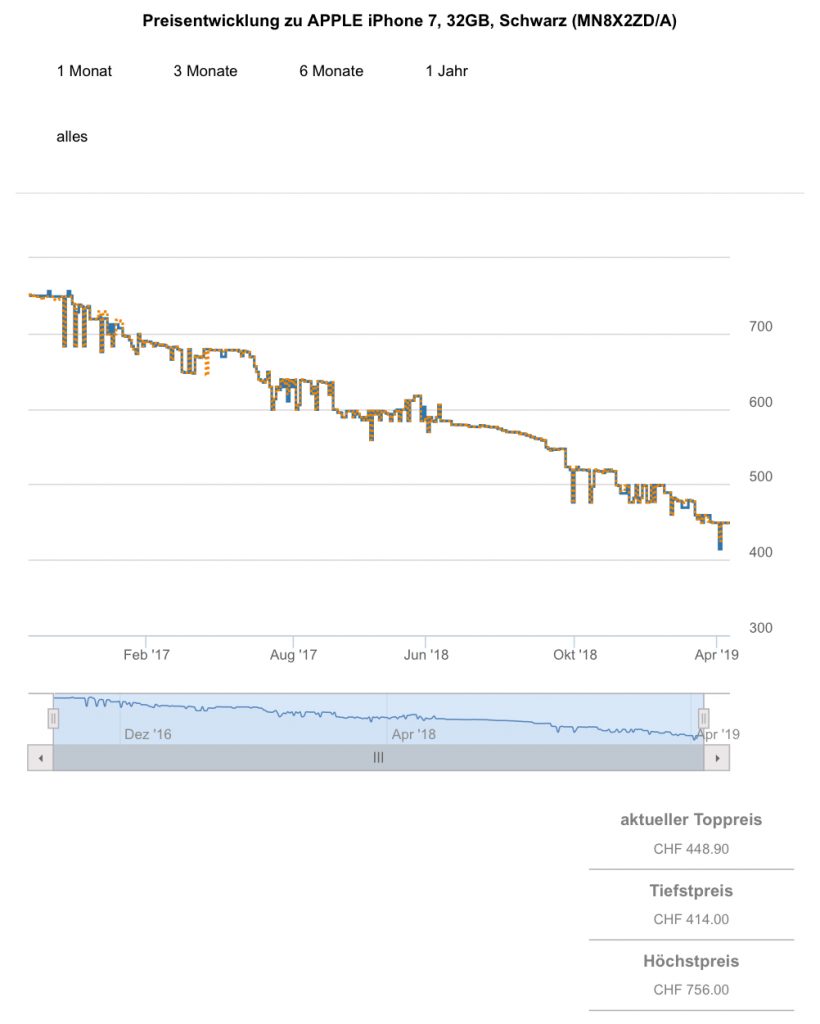Select the 1 Monat range

84,71
